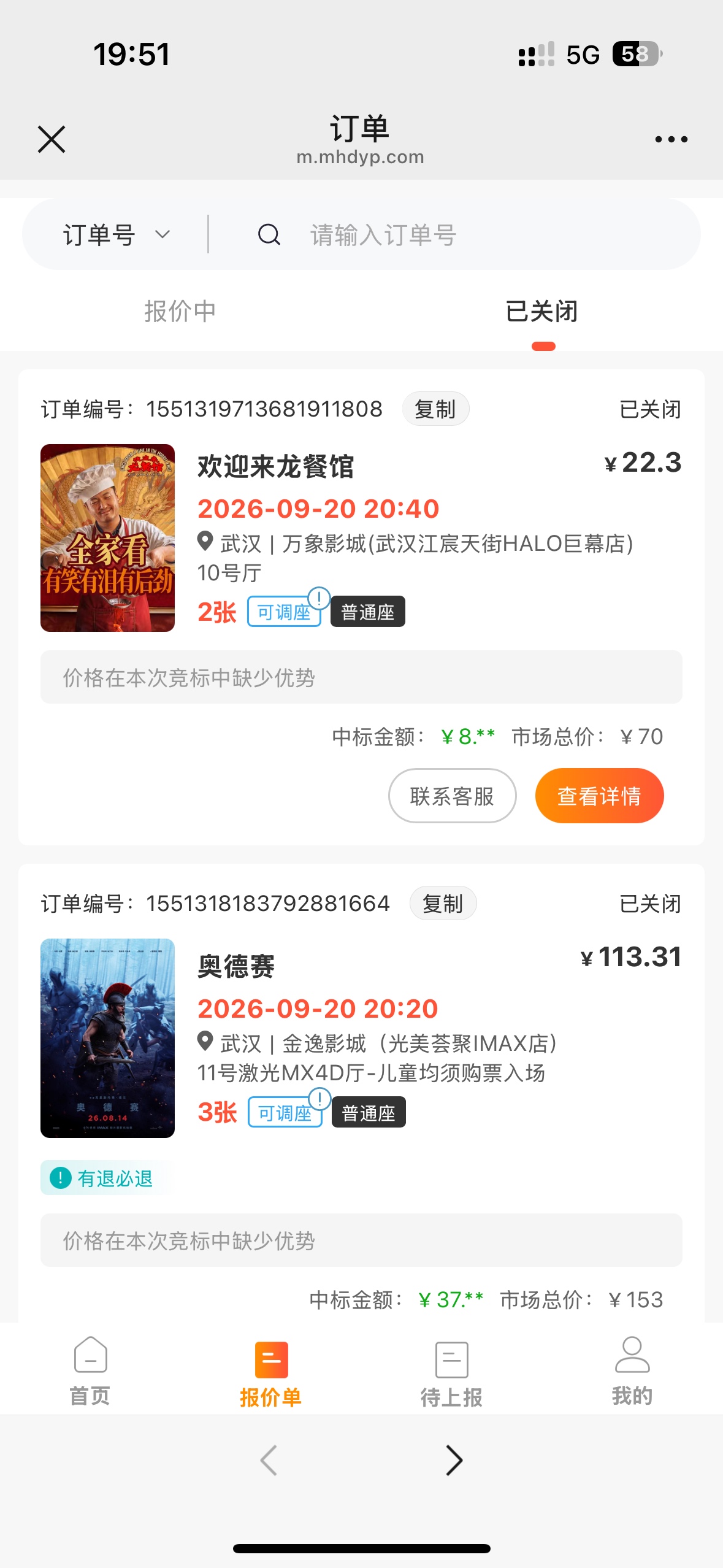The image size is (723, 1568).
Task: Tap 联系客服 for the 欢迎来龙餐馆 order
Action: point(452,796)
